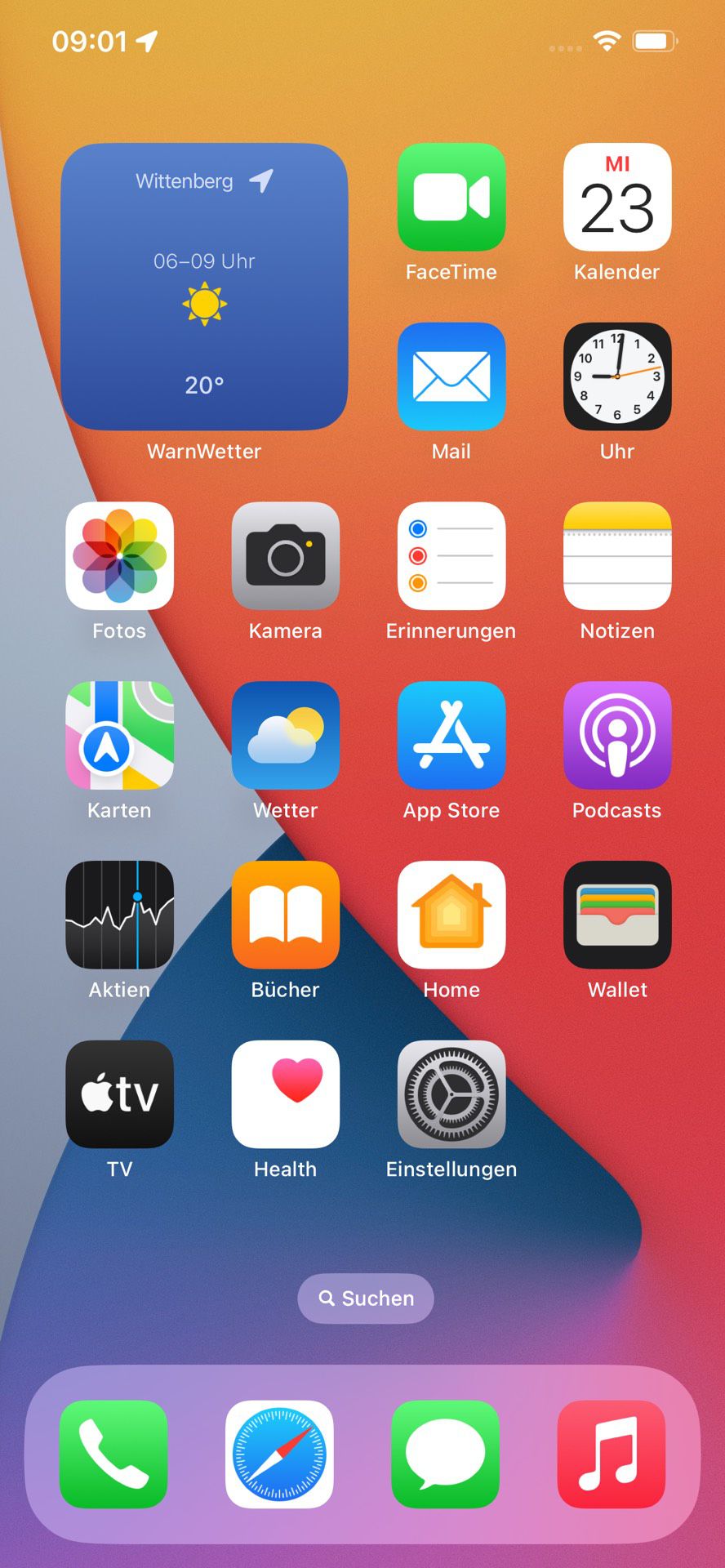Screen dimensions: 725x1568
Task: Open the Health app
Action: coord(286,1094)
